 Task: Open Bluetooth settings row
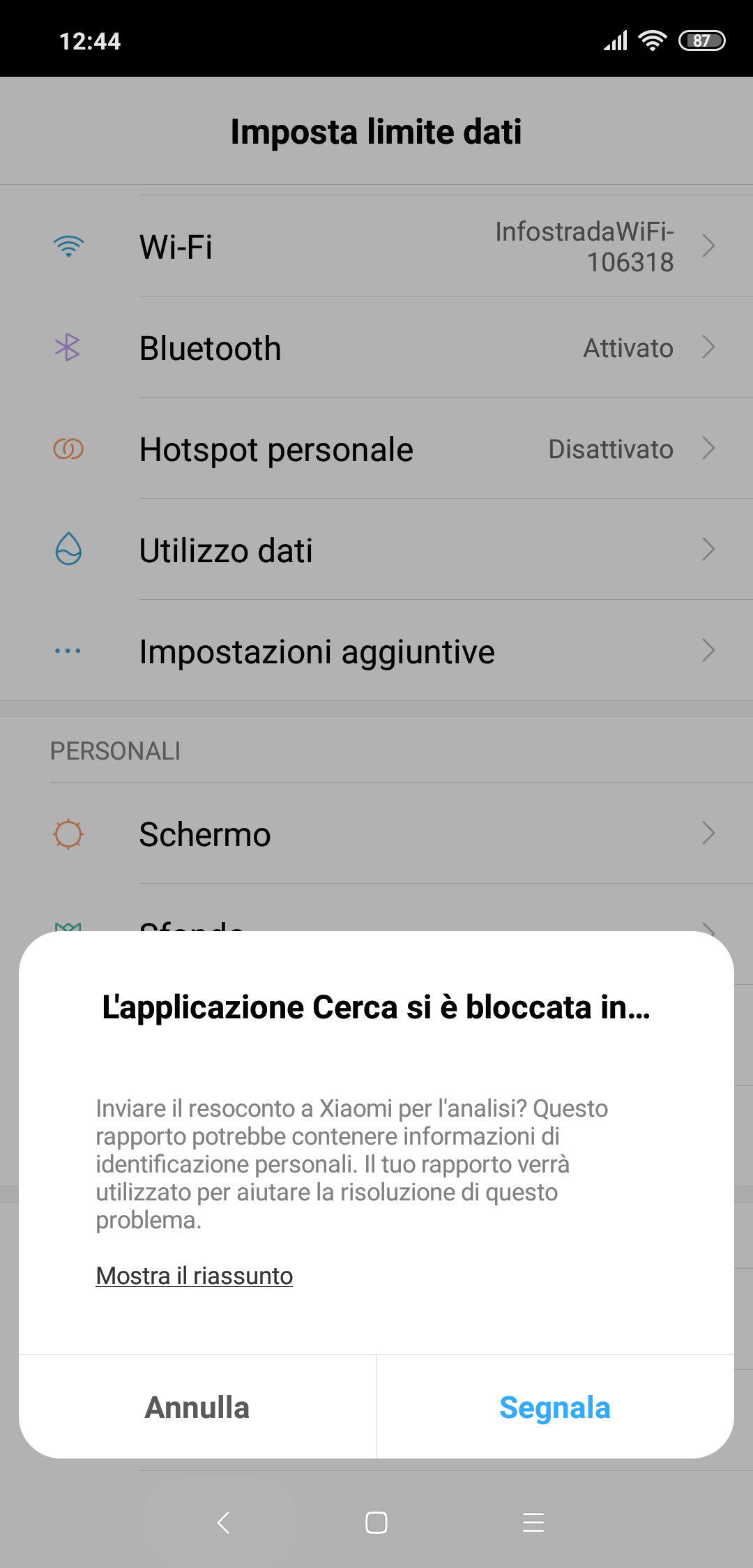point(376,347)
